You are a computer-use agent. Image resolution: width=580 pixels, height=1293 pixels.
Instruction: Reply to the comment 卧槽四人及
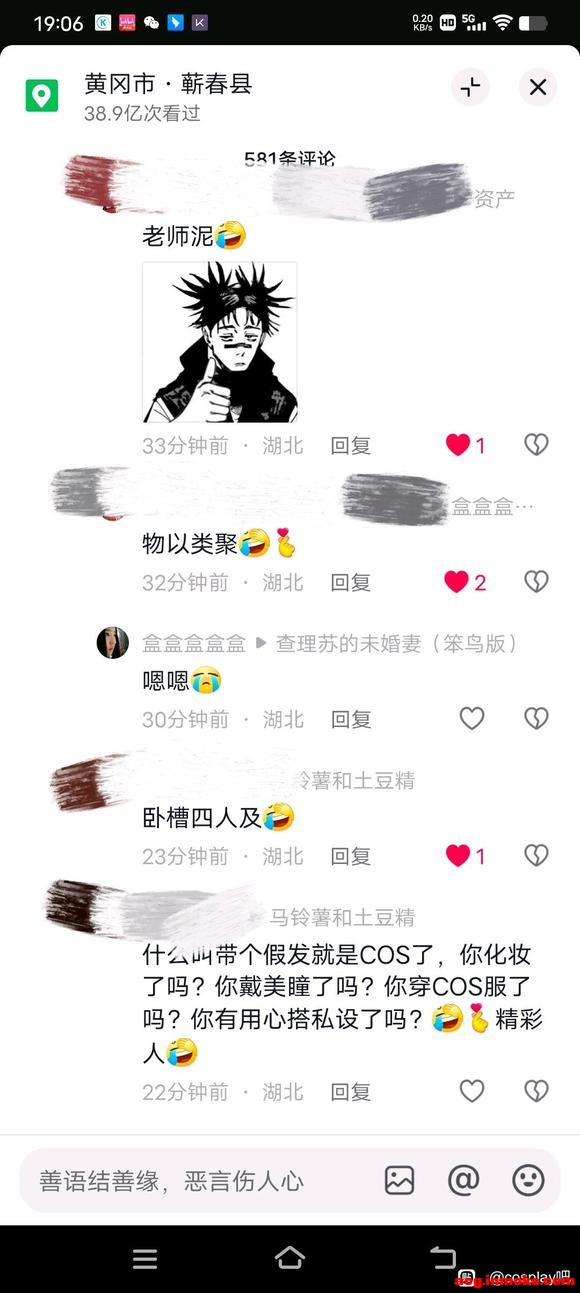click(351, 856)
